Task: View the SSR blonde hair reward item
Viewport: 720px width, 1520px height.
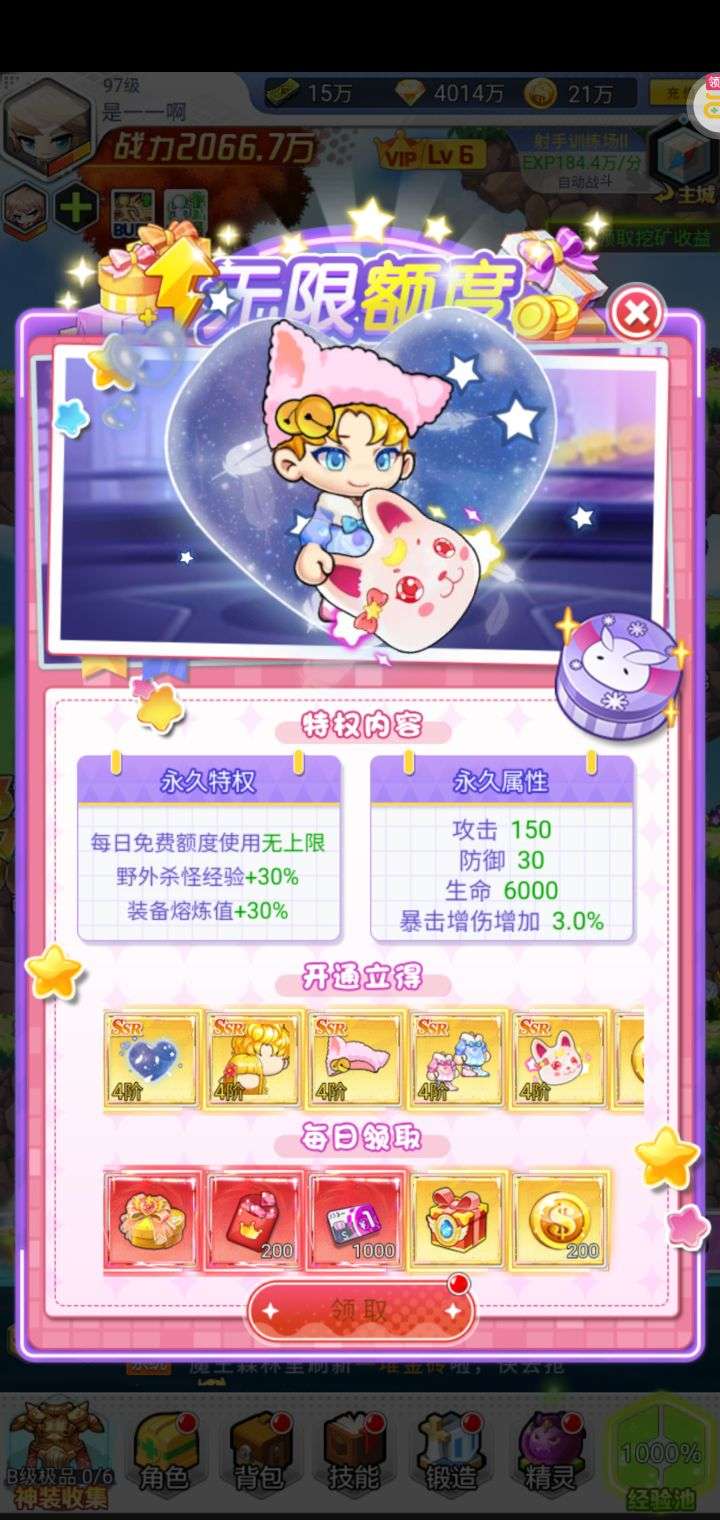Action: coord(256,1059)
